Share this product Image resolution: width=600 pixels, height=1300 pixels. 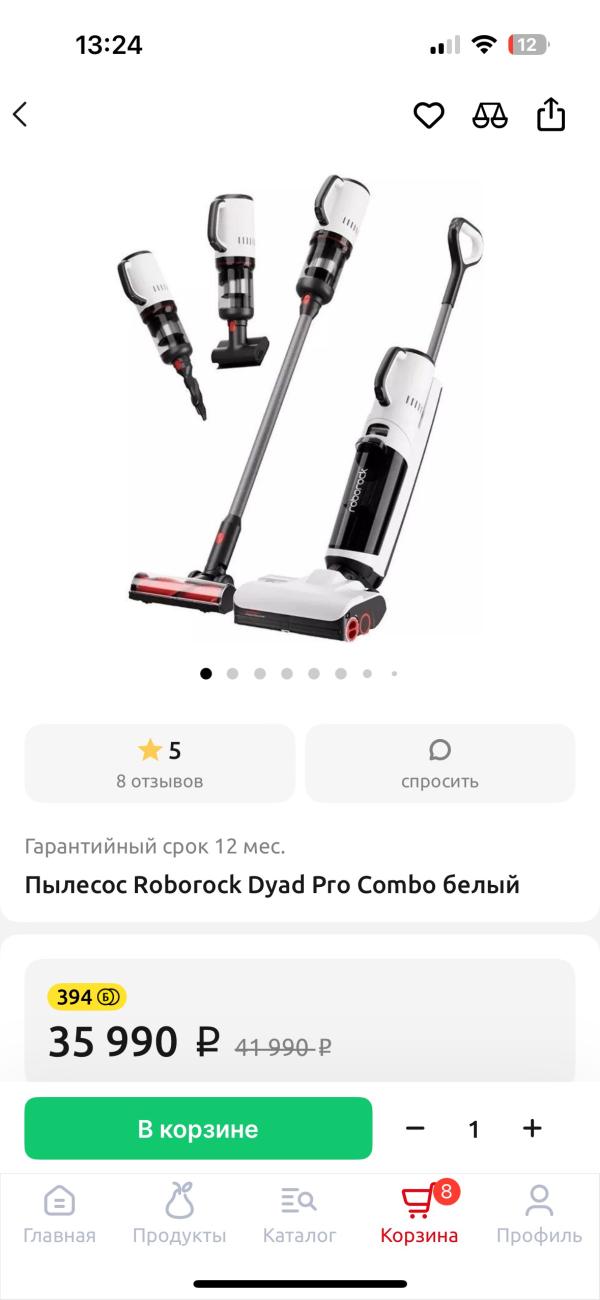click(551, 115)
